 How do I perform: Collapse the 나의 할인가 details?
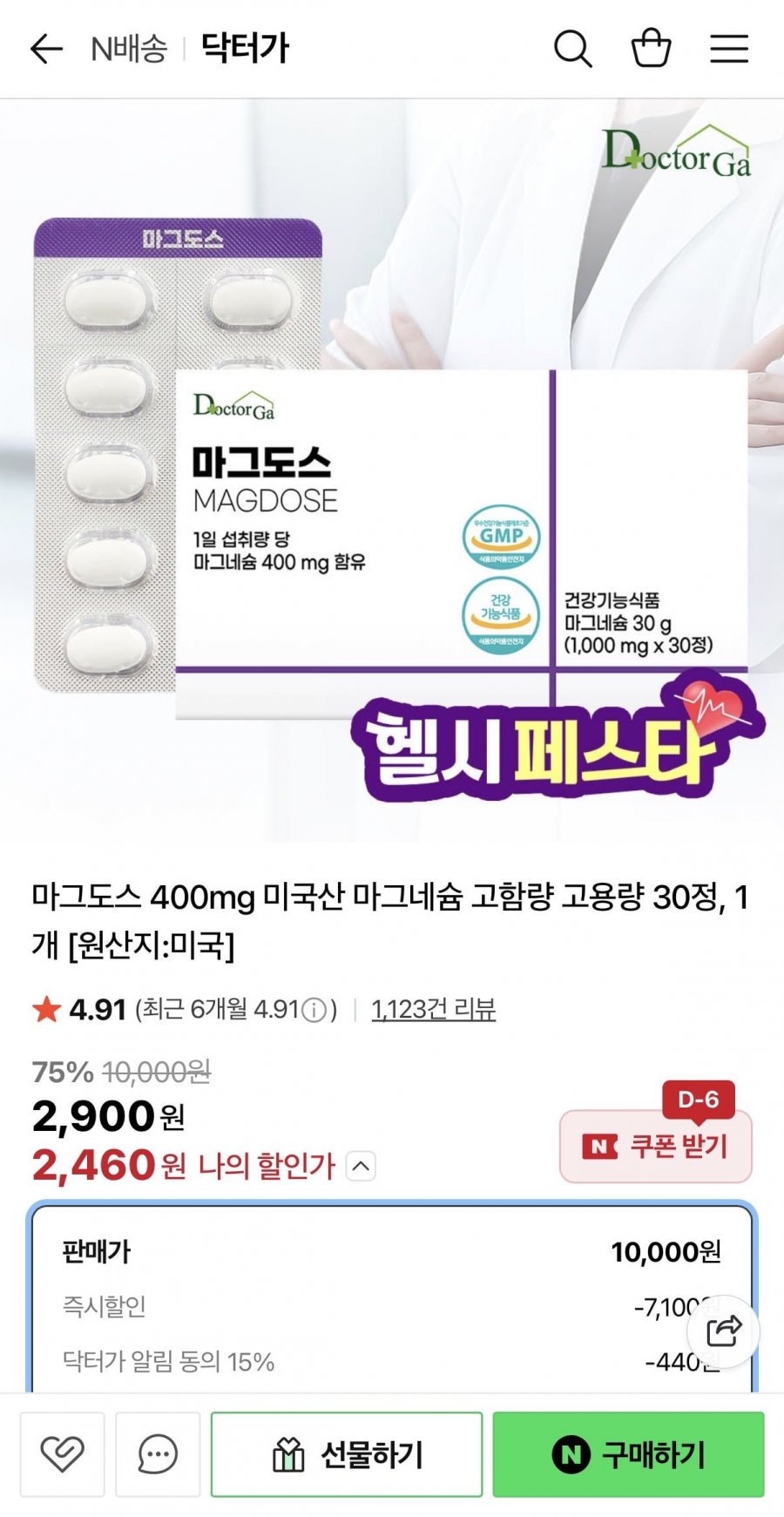362,1166
